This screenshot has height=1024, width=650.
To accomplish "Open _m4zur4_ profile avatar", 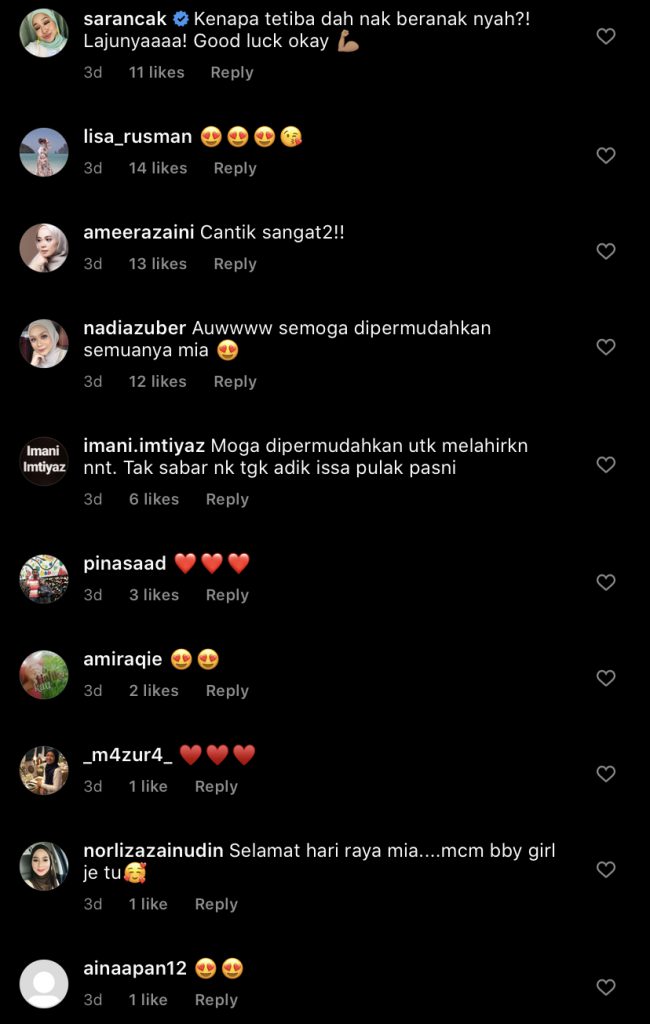I will click(44, 771).
